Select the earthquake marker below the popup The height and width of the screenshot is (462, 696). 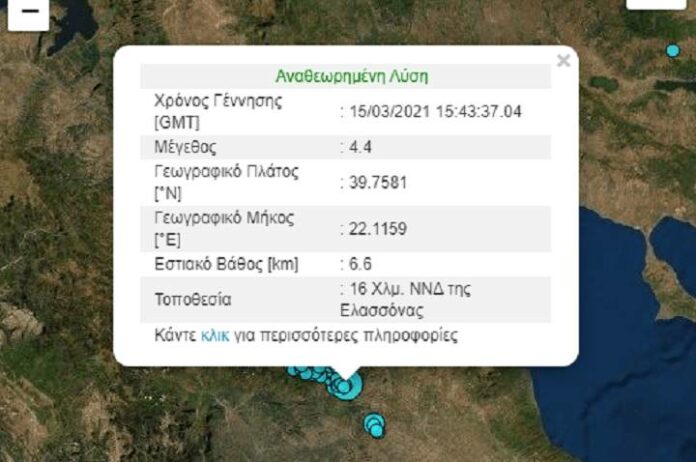tap(345, 385)
